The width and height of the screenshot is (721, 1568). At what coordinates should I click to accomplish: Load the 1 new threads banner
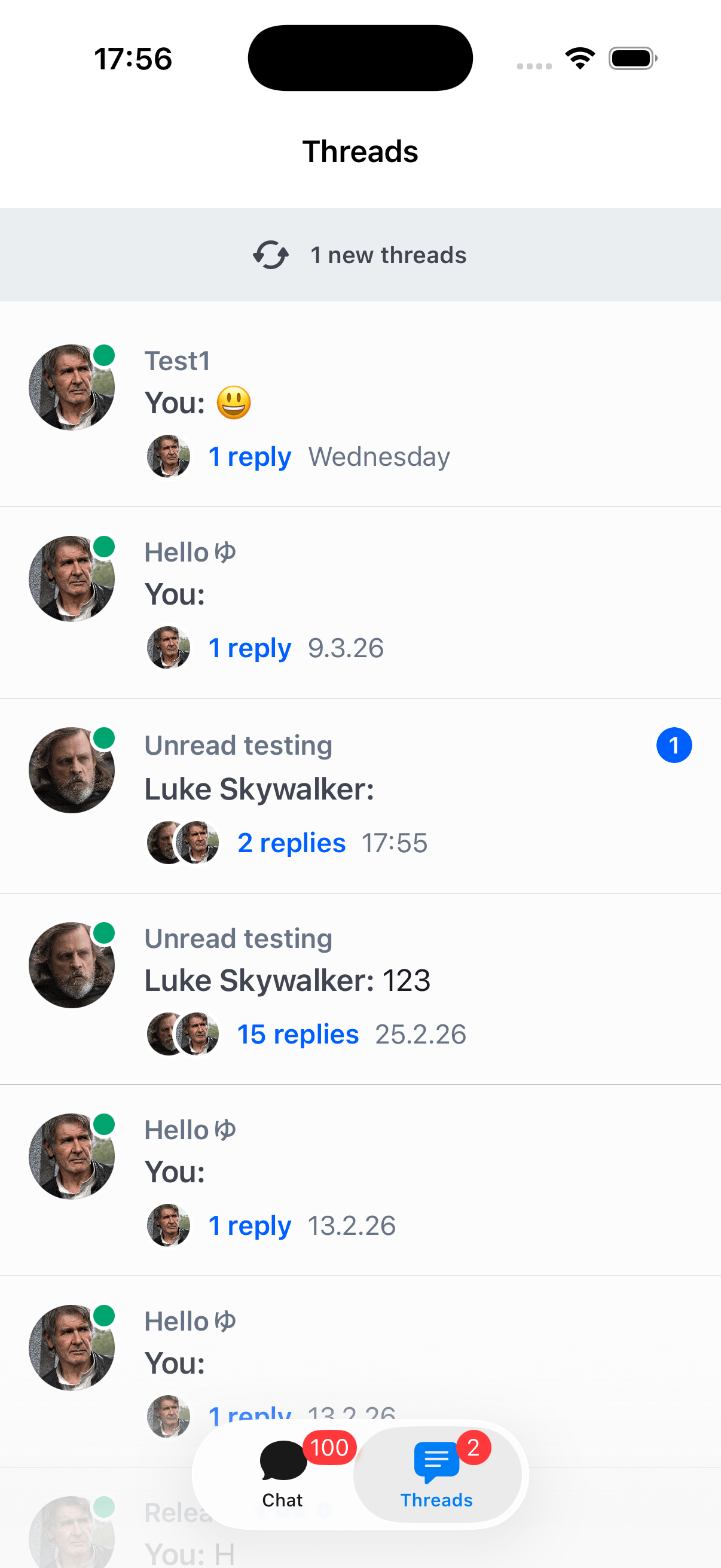tap(360, 255)
